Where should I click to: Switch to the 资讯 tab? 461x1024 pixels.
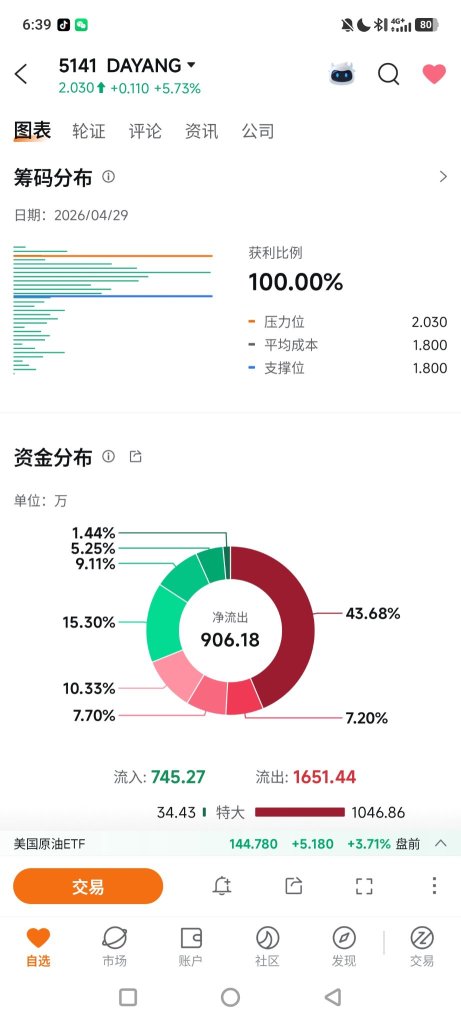(201, 131)
